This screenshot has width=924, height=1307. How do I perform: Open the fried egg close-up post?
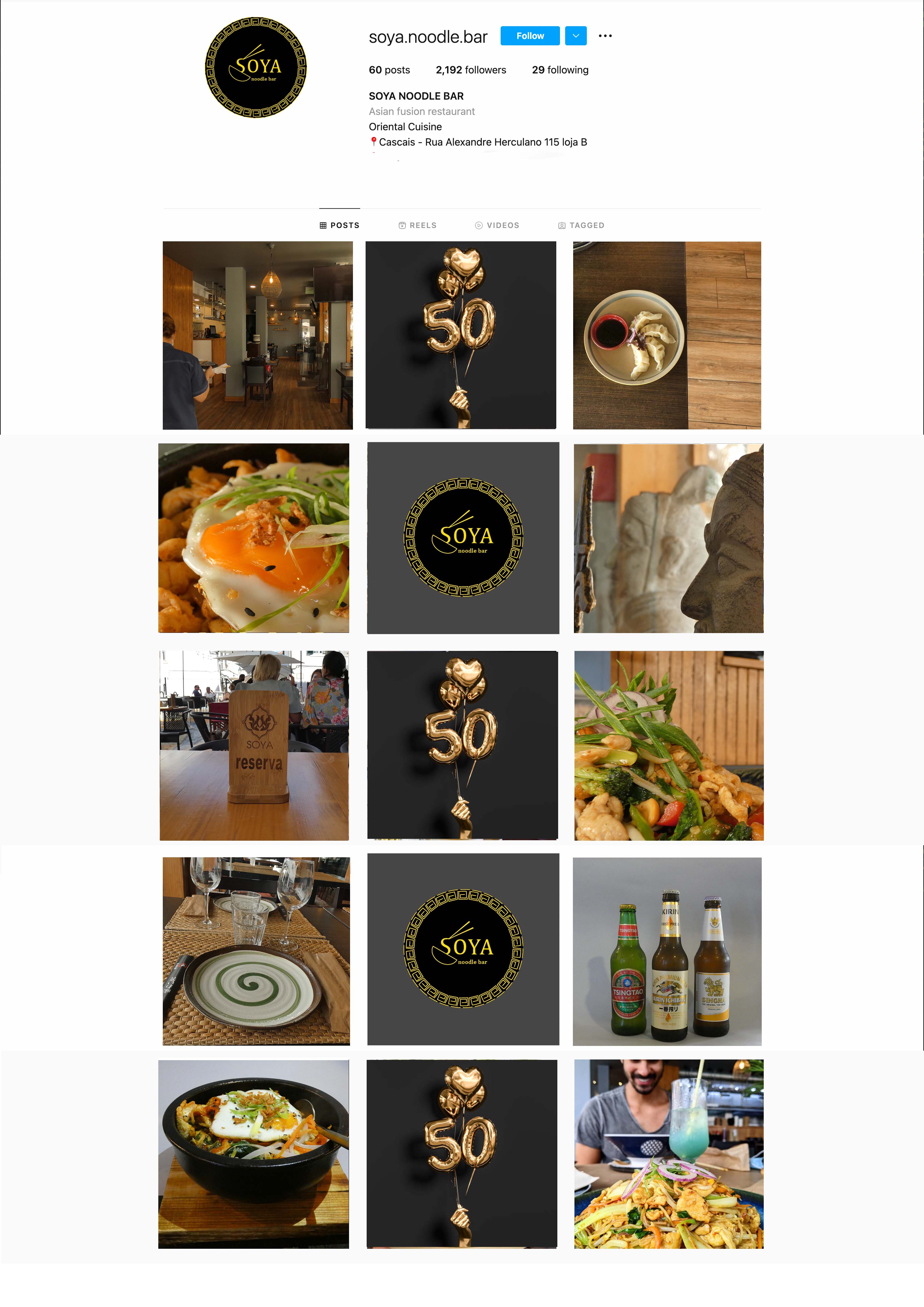[254, 538]
